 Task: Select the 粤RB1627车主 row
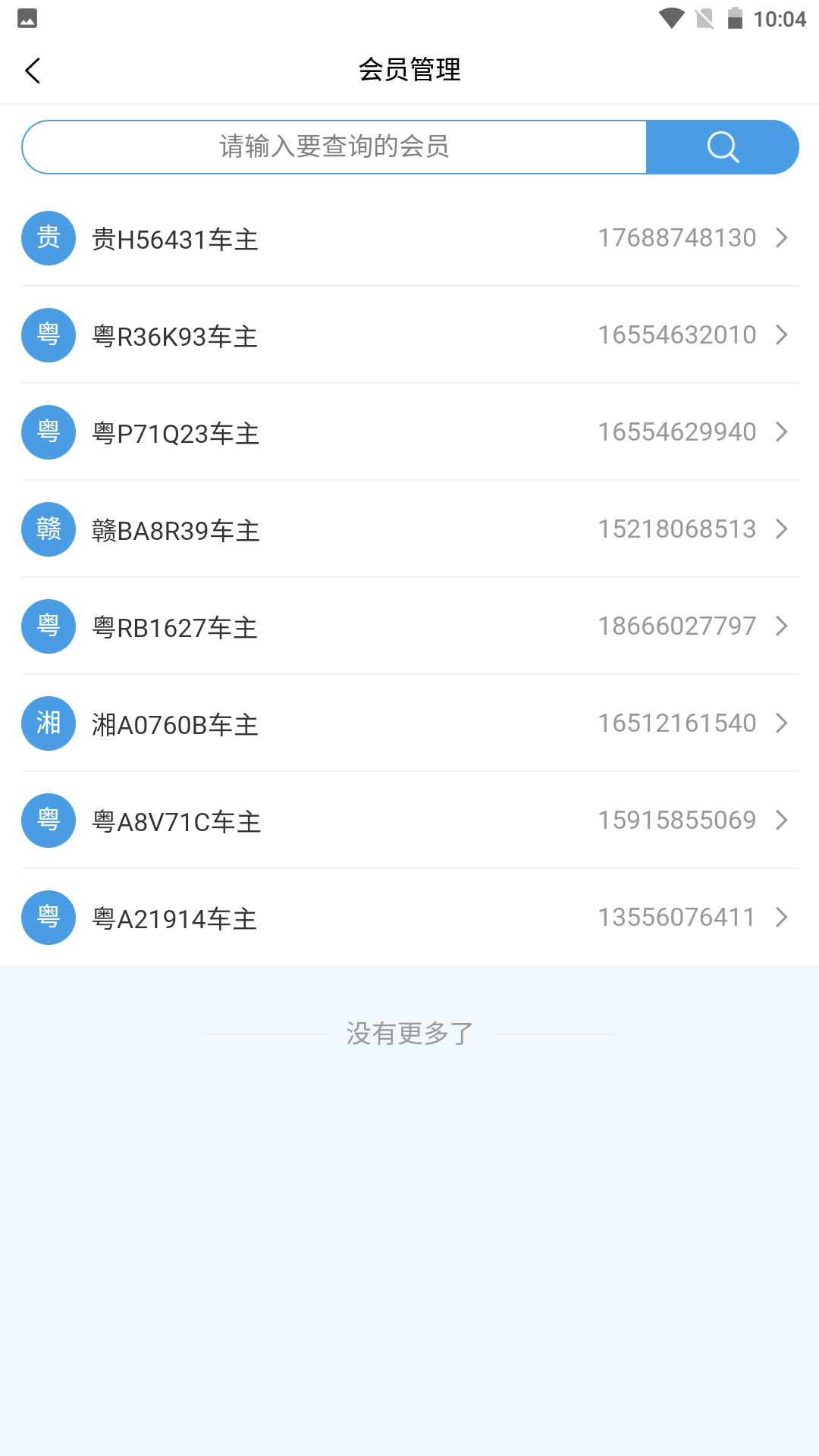409,626
